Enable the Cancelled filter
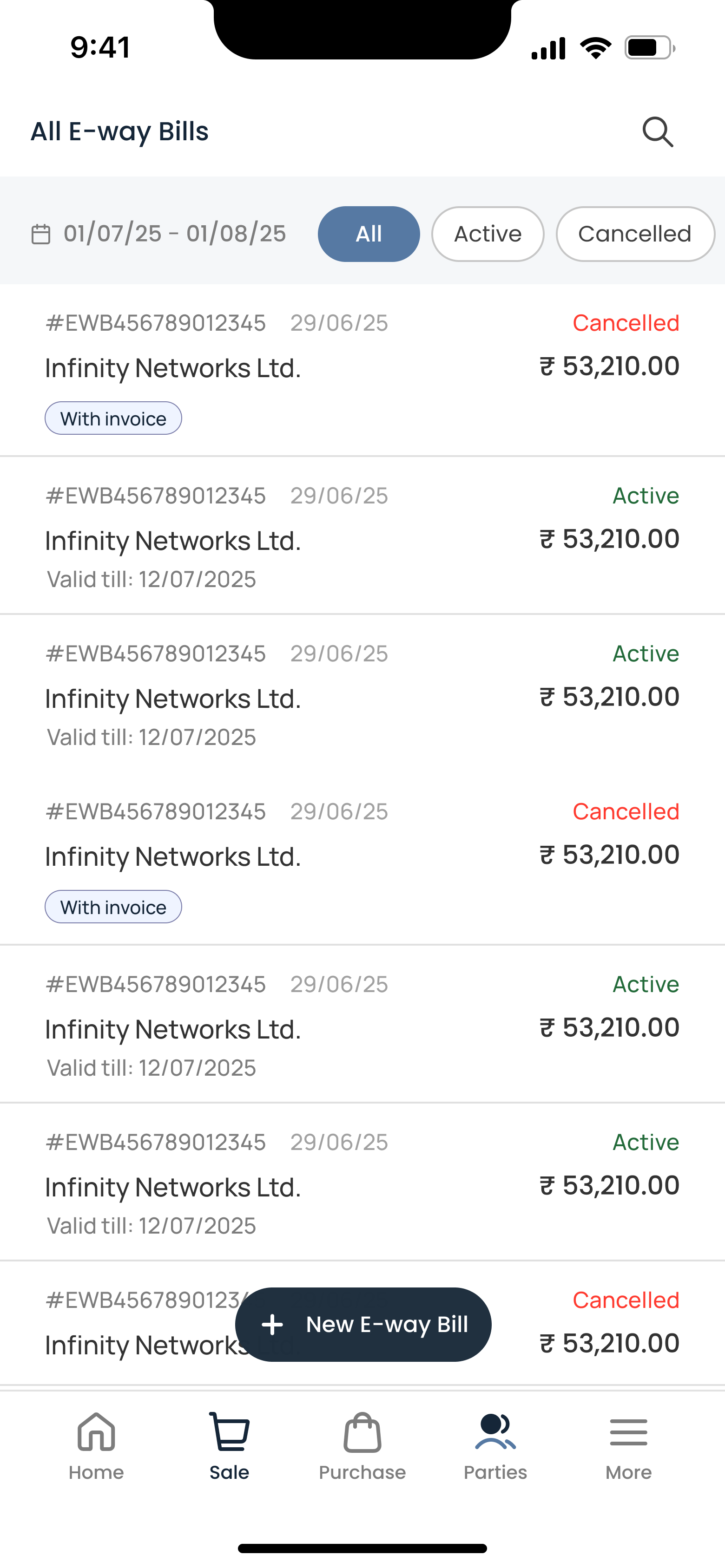Viewport: 725px width, 1568px height. coord(635,234)
